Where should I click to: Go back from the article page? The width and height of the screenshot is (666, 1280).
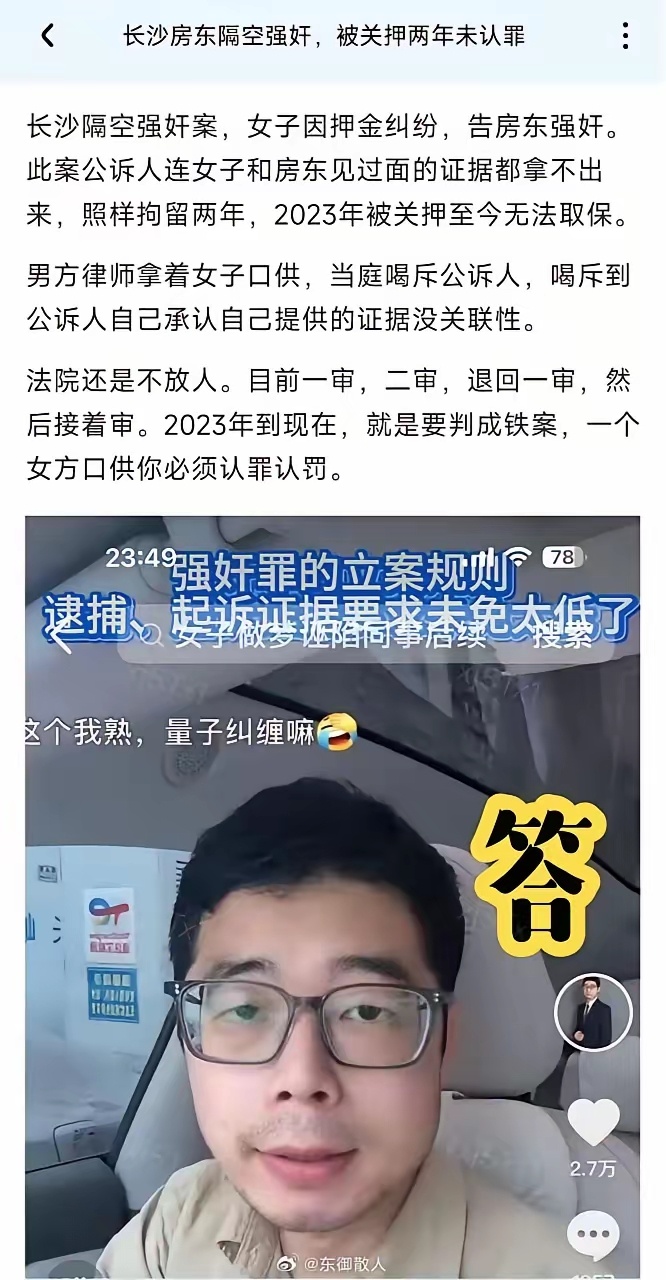point(47,37)
